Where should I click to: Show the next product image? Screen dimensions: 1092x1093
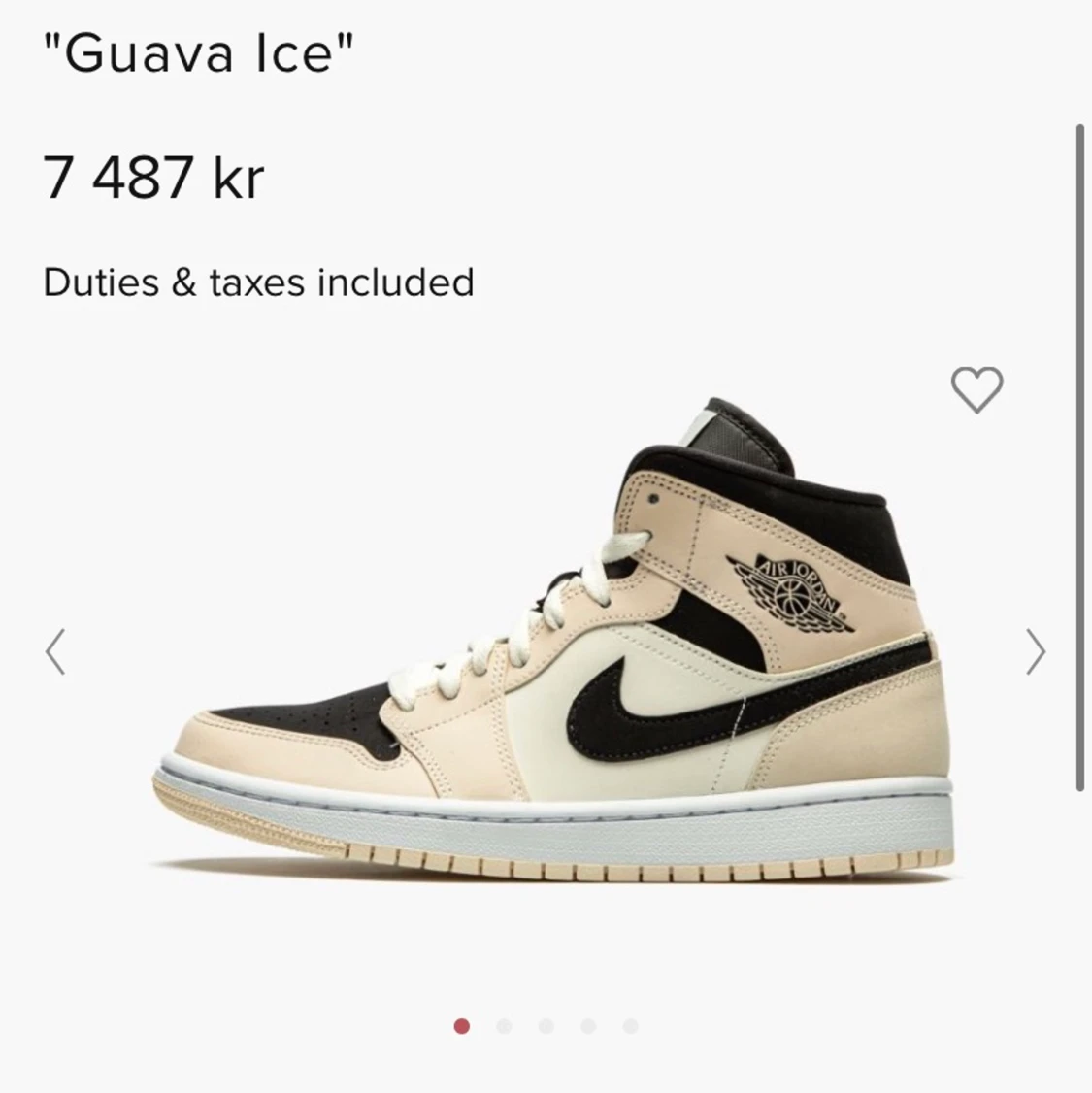click(1036, 650)
